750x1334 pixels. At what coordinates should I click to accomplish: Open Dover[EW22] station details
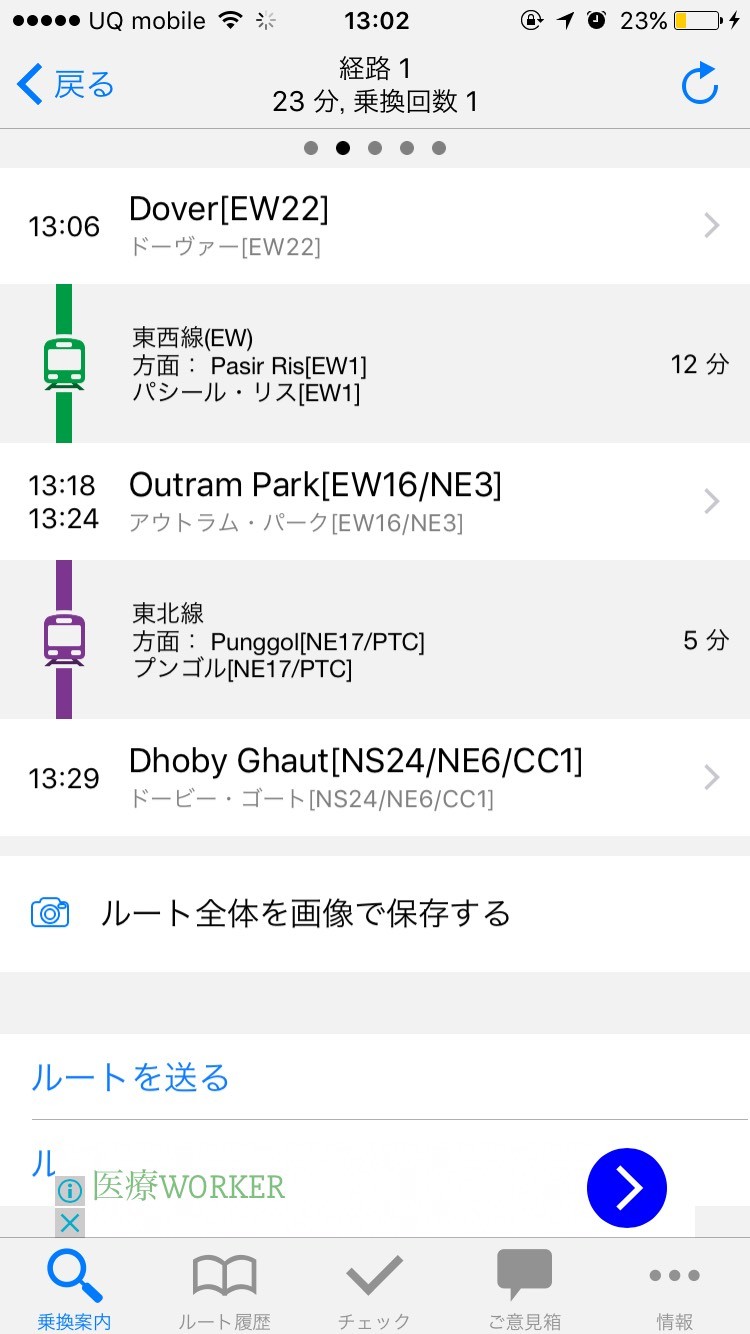tap(375, 226)
